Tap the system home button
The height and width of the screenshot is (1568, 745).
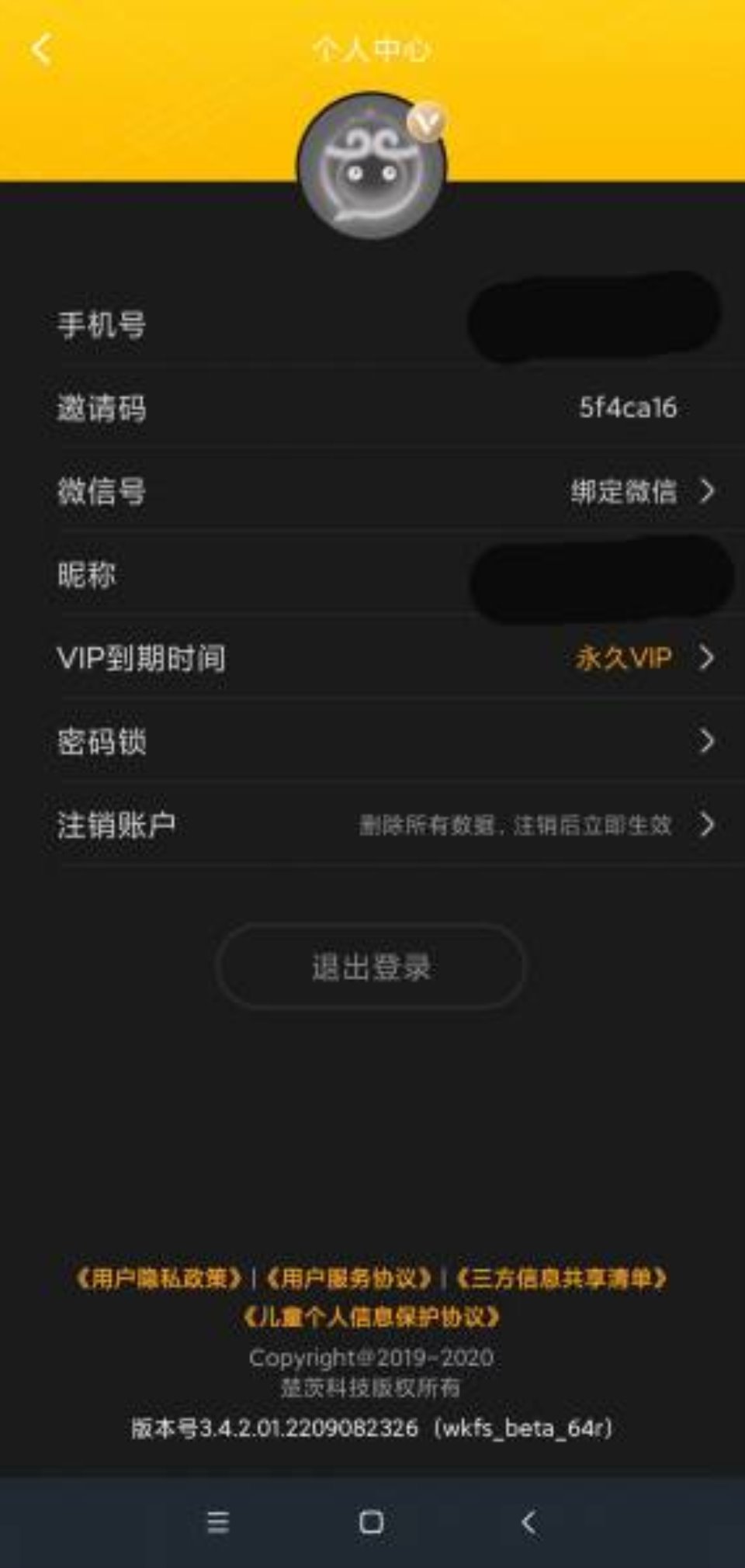[x=372, y=1522]
